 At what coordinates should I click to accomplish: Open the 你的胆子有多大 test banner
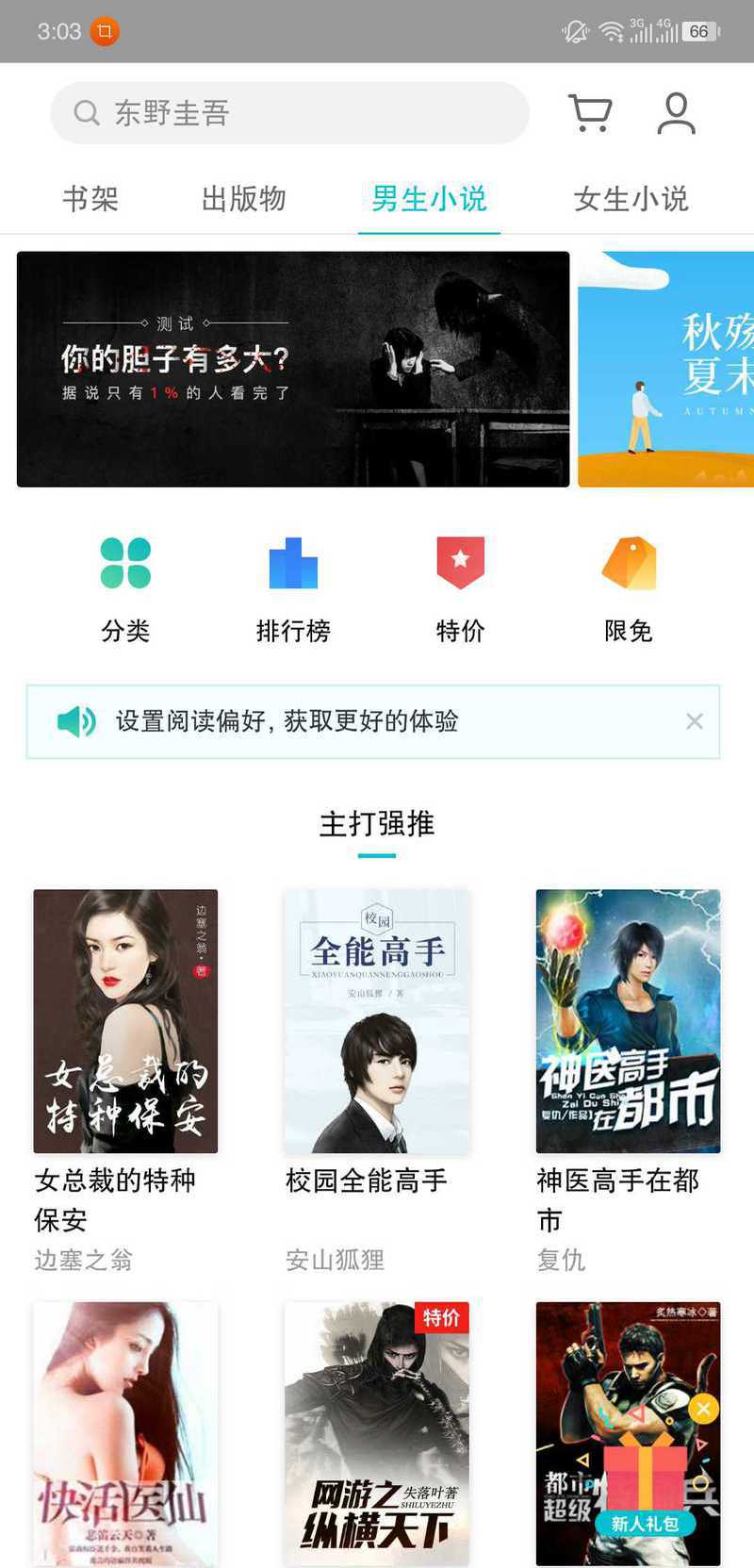pyautogui.click(x=293, y=369)
